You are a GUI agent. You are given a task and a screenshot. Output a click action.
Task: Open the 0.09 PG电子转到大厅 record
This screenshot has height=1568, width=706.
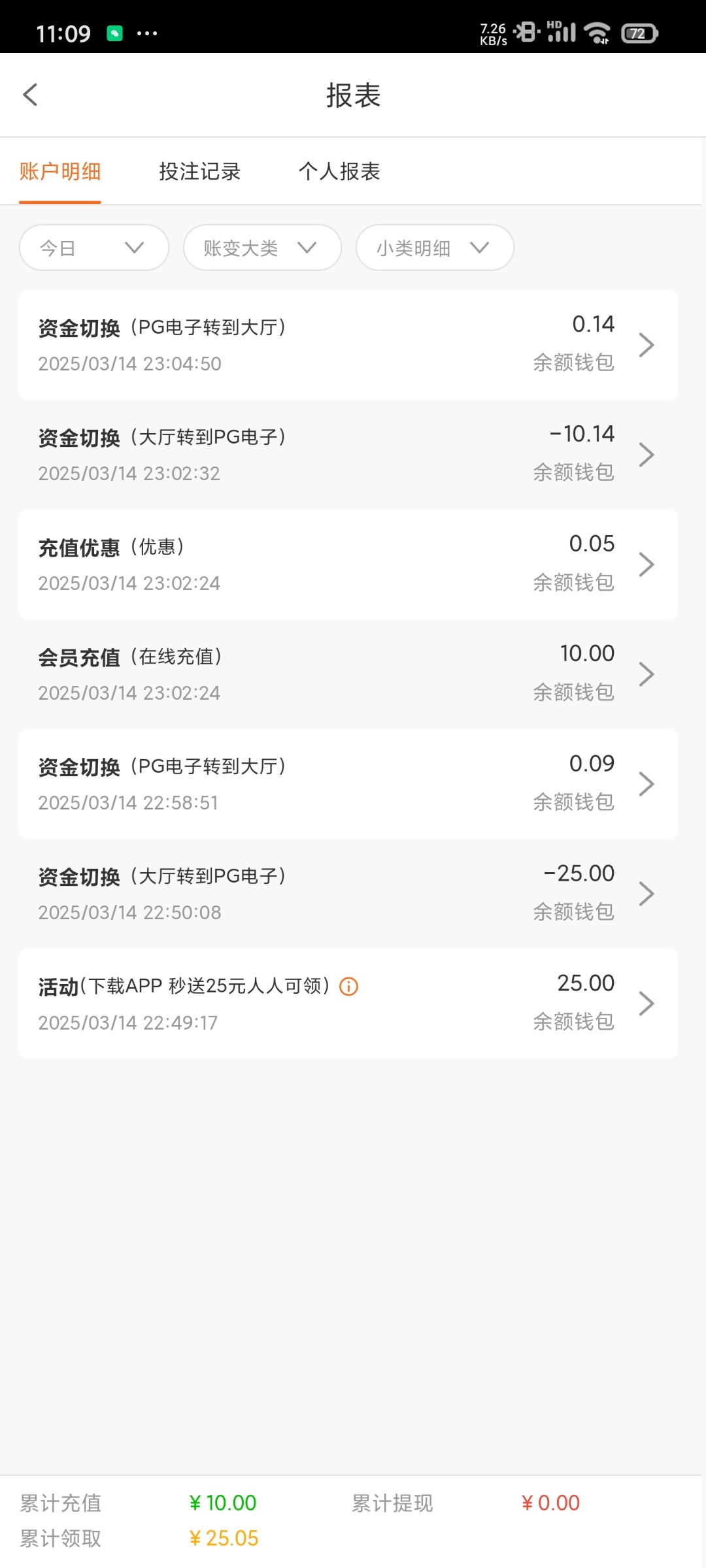tap(348, 784)
